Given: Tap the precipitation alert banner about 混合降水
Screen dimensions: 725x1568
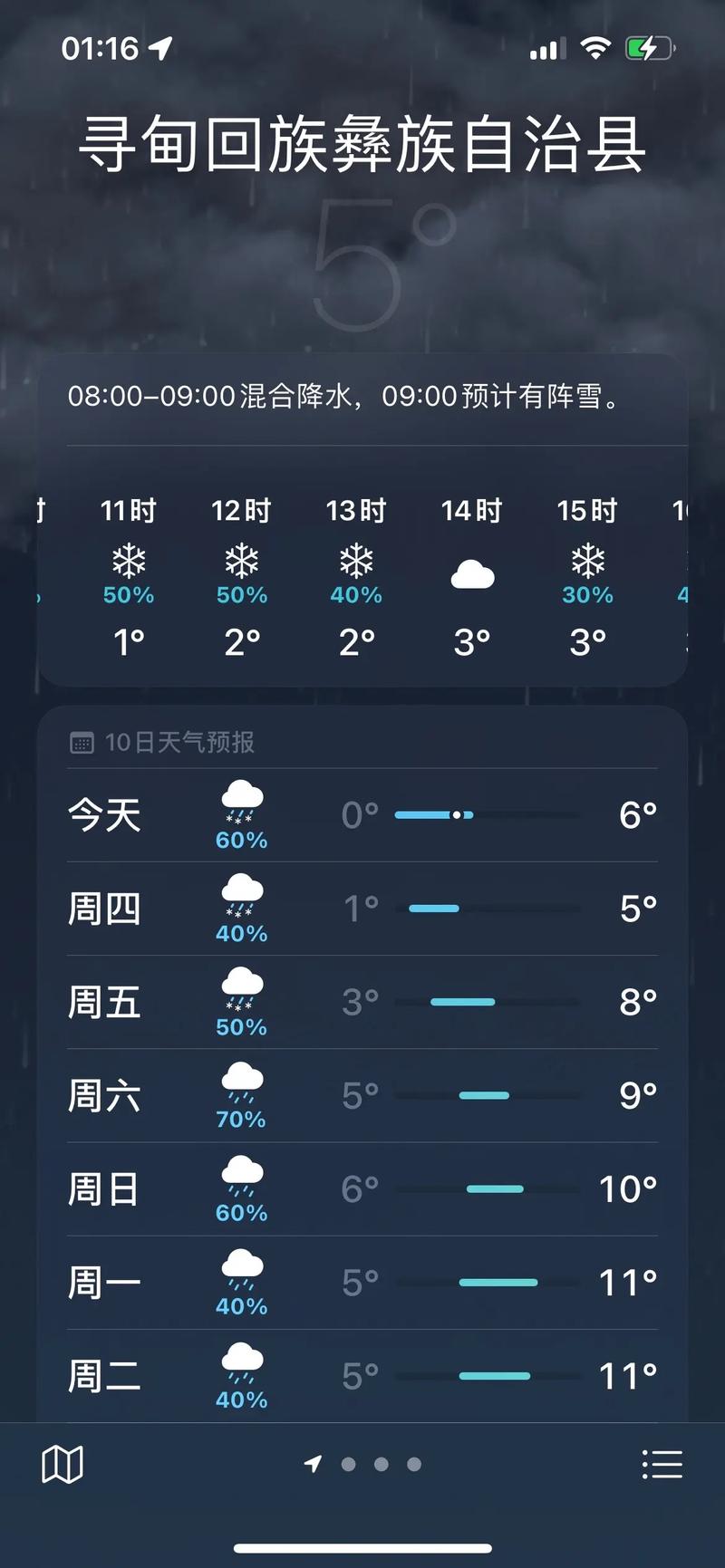Looking at the screenshot, I should 362,397.
